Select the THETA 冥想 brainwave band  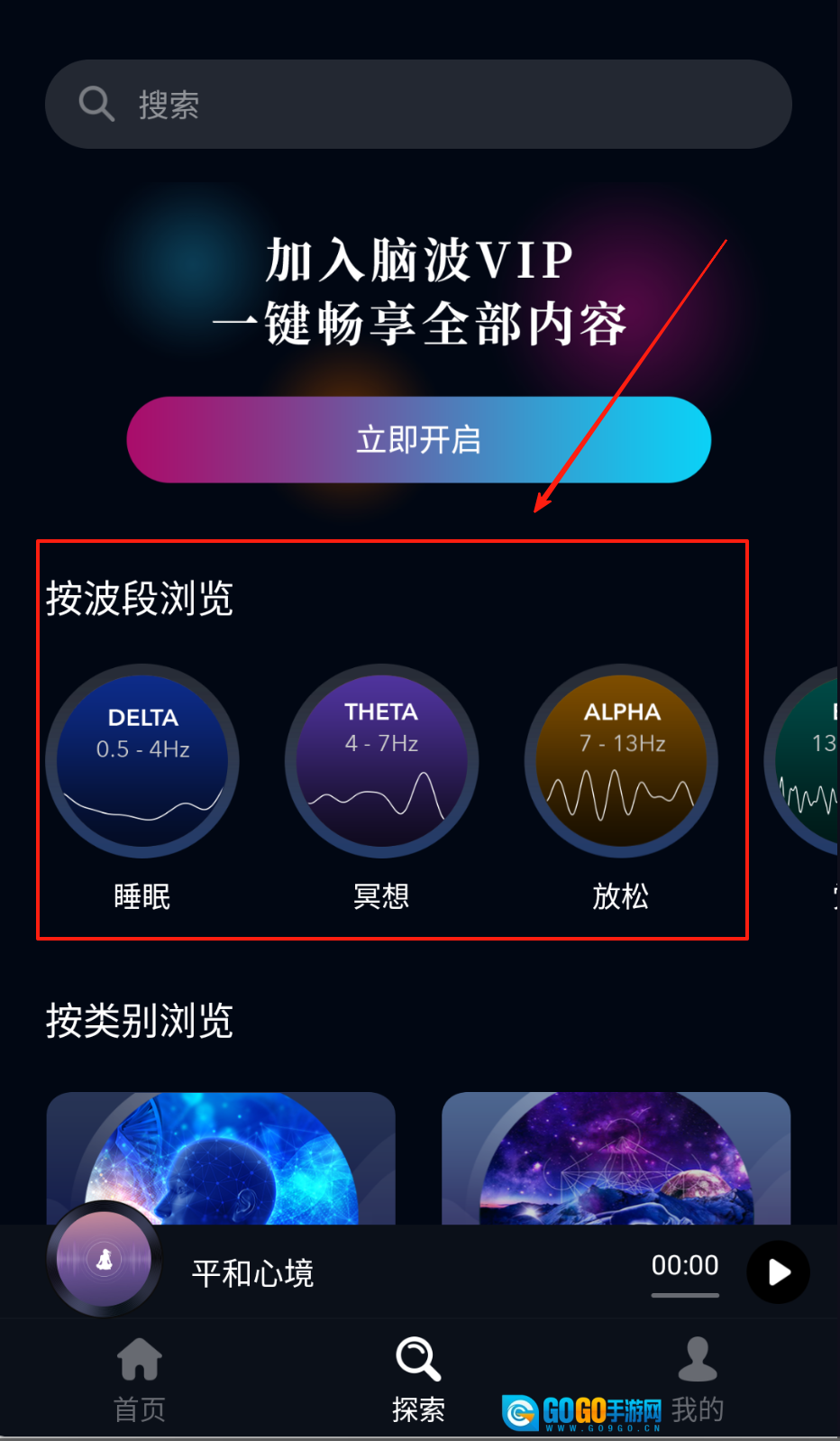point(381,762)
